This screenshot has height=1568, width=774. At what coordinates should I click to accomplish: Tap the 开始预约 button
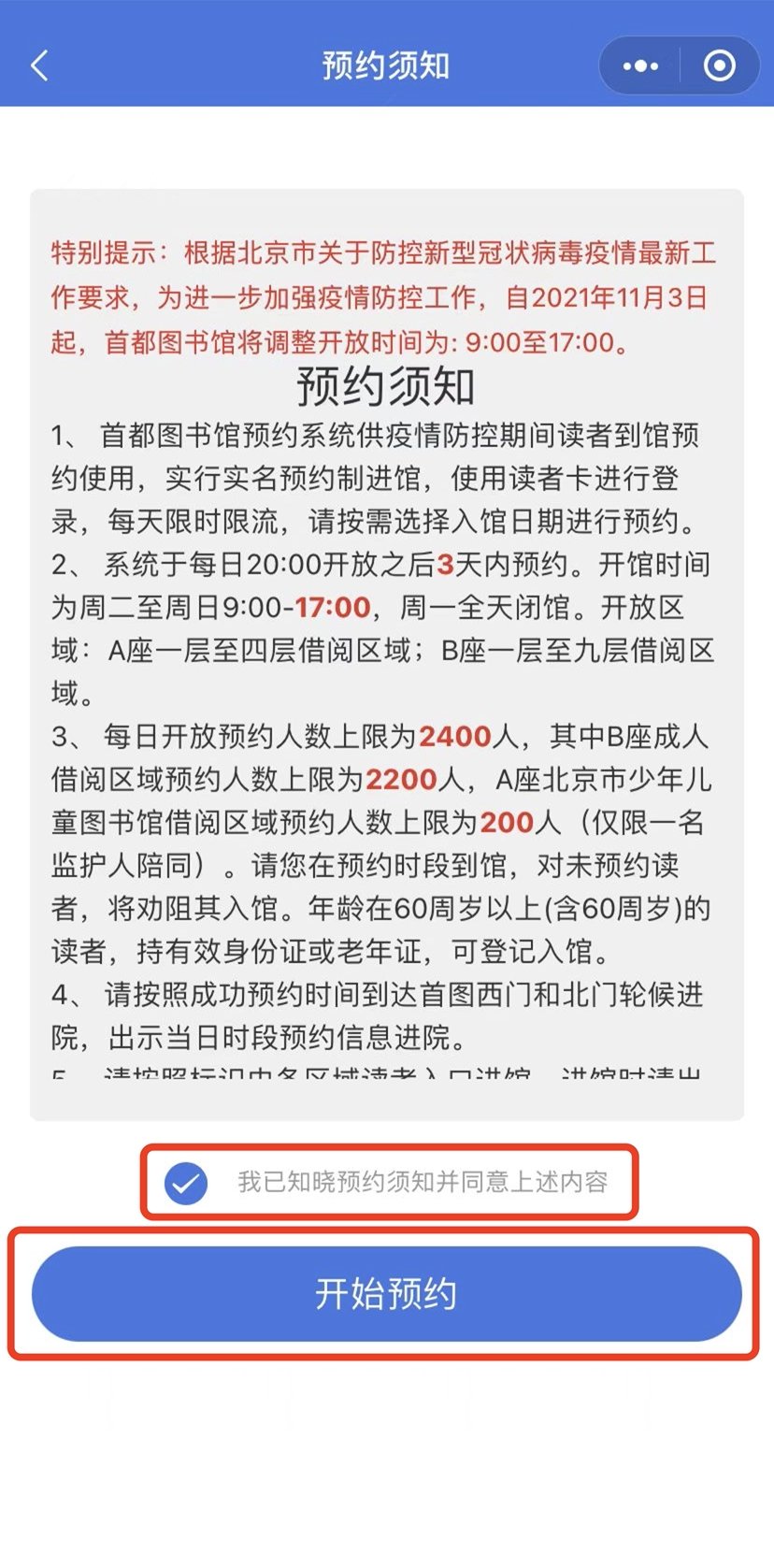tap(386, 1294)
